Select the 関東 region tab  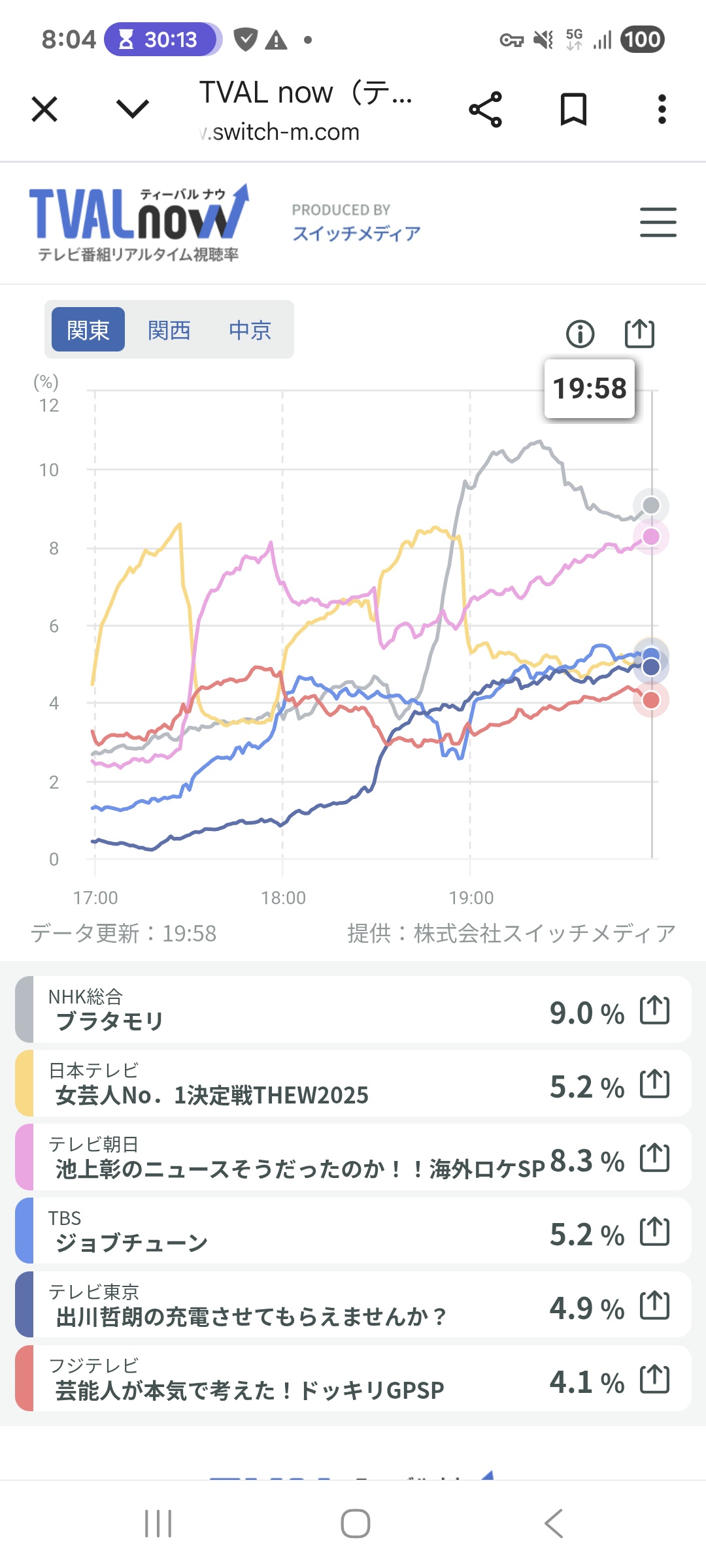point(88,330)
